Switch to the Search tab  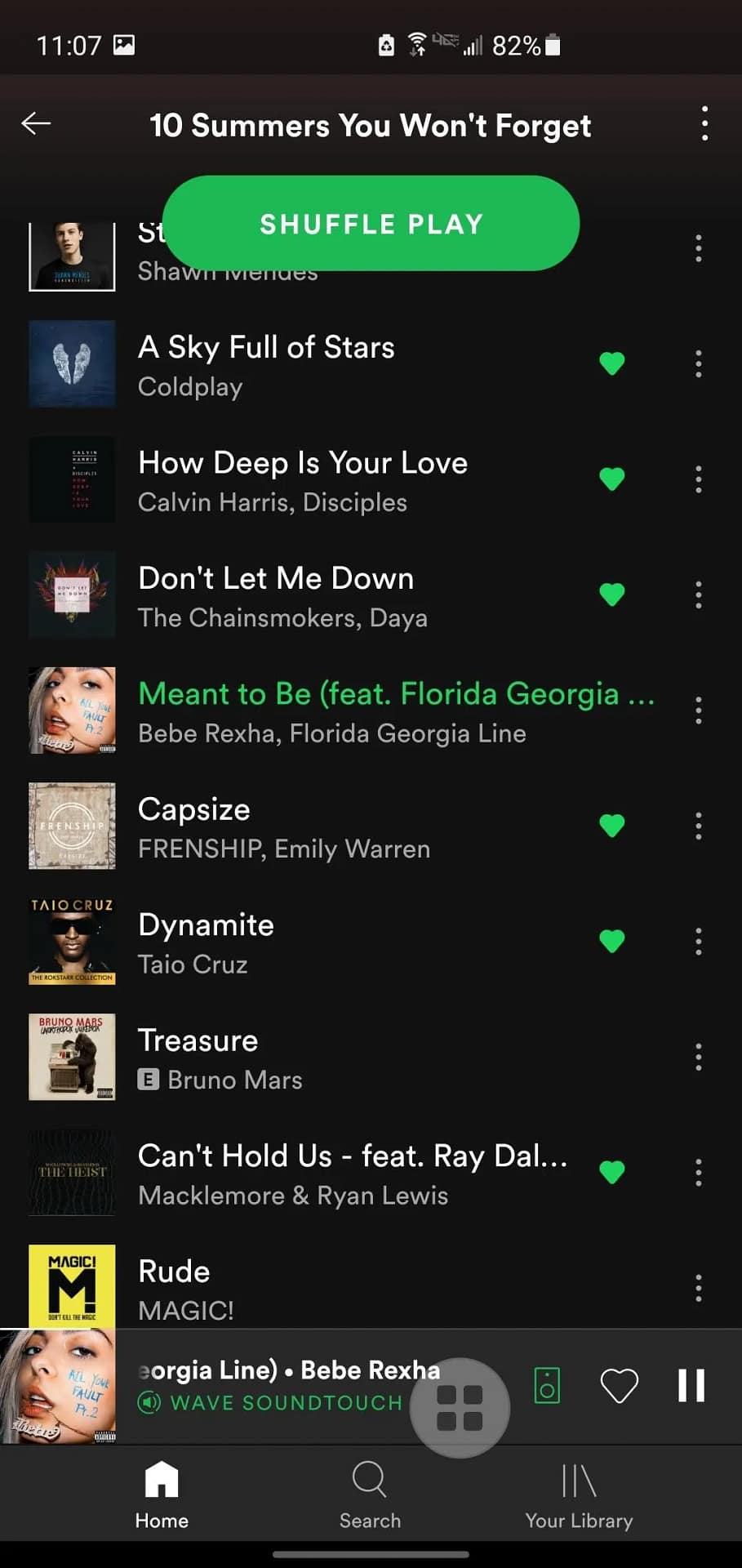pyautogui.click(x=370, y=1494)
